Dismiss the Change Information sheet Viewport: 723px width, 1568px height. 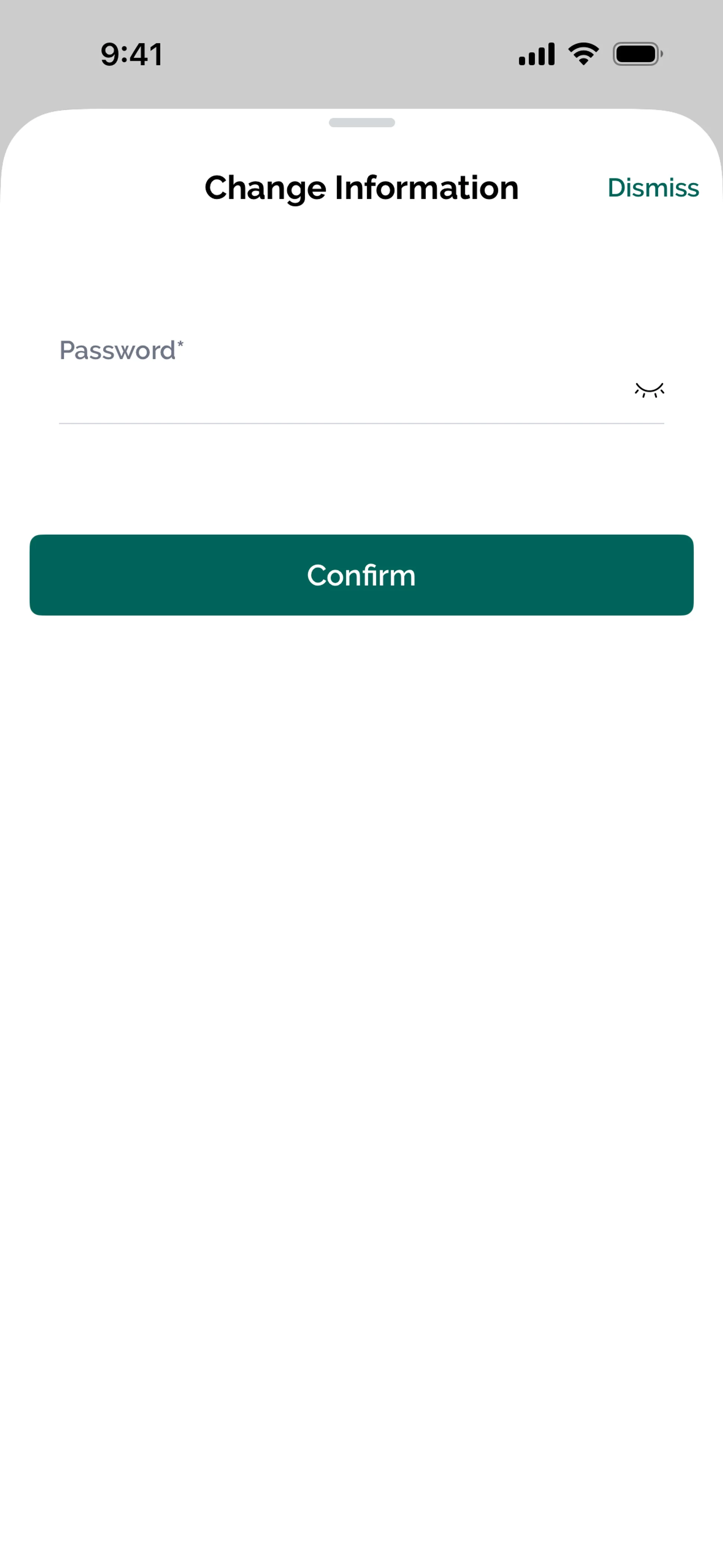[x=653, y=188]
